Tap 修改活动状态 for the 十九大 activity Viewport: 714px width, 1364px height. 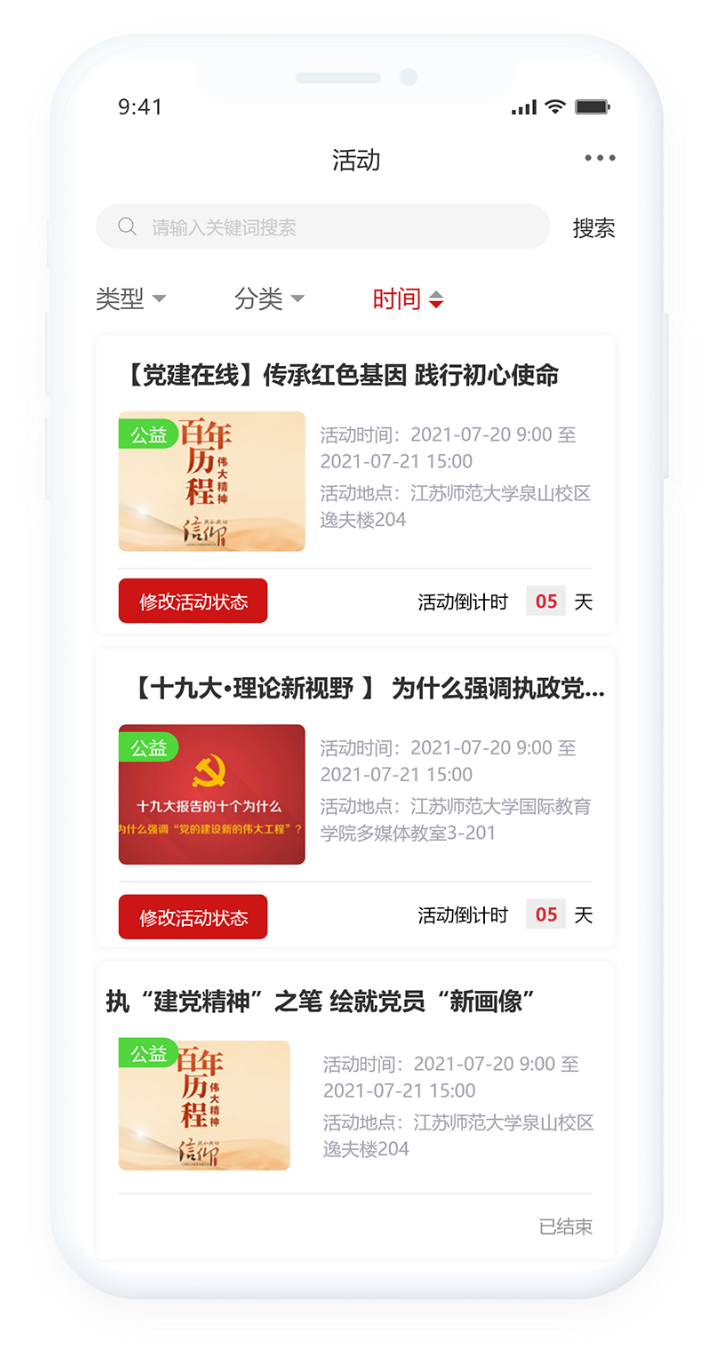[193, 917]
